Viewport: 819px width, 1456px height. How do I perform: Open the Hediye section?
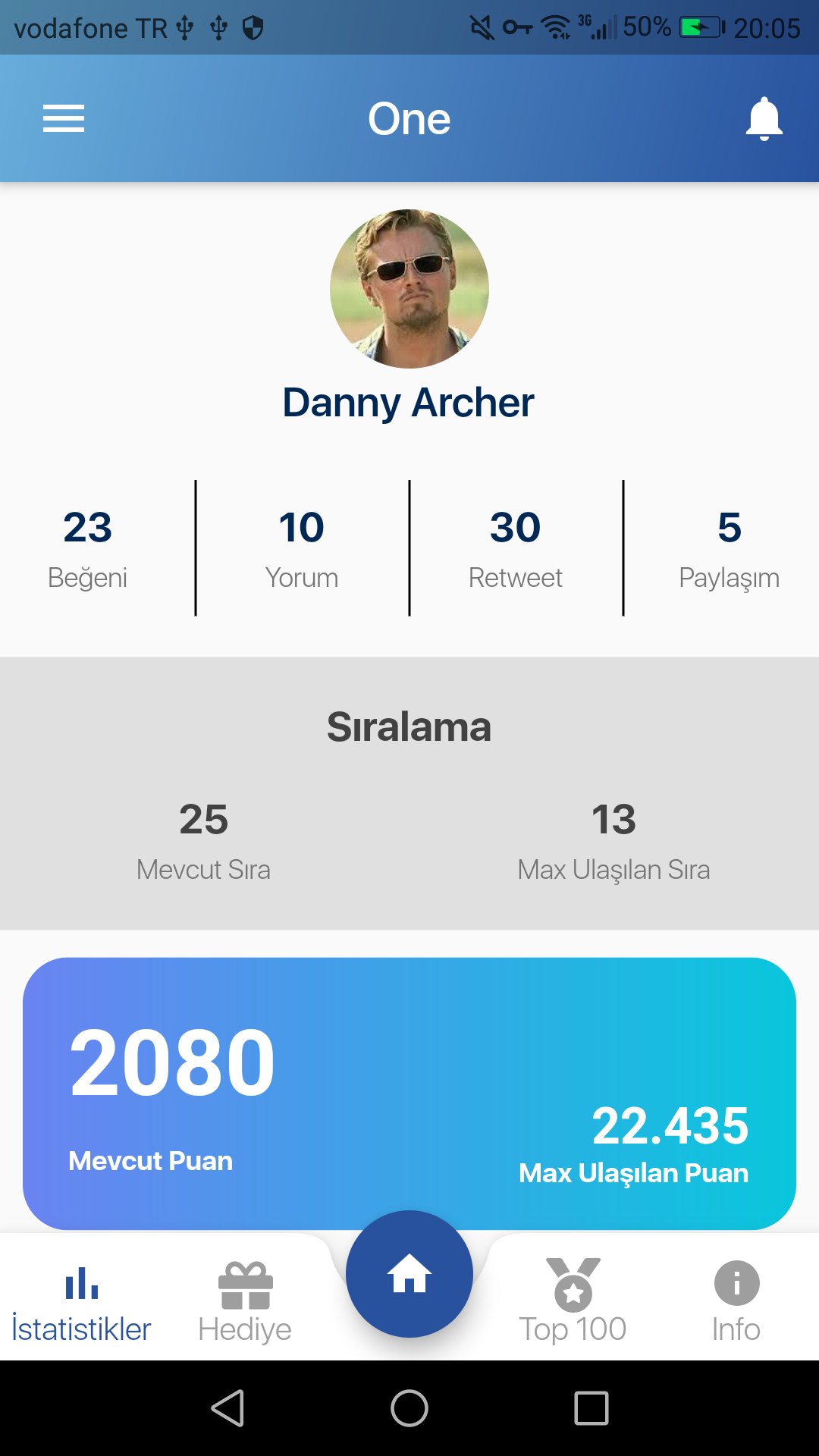coord(244,1301)
